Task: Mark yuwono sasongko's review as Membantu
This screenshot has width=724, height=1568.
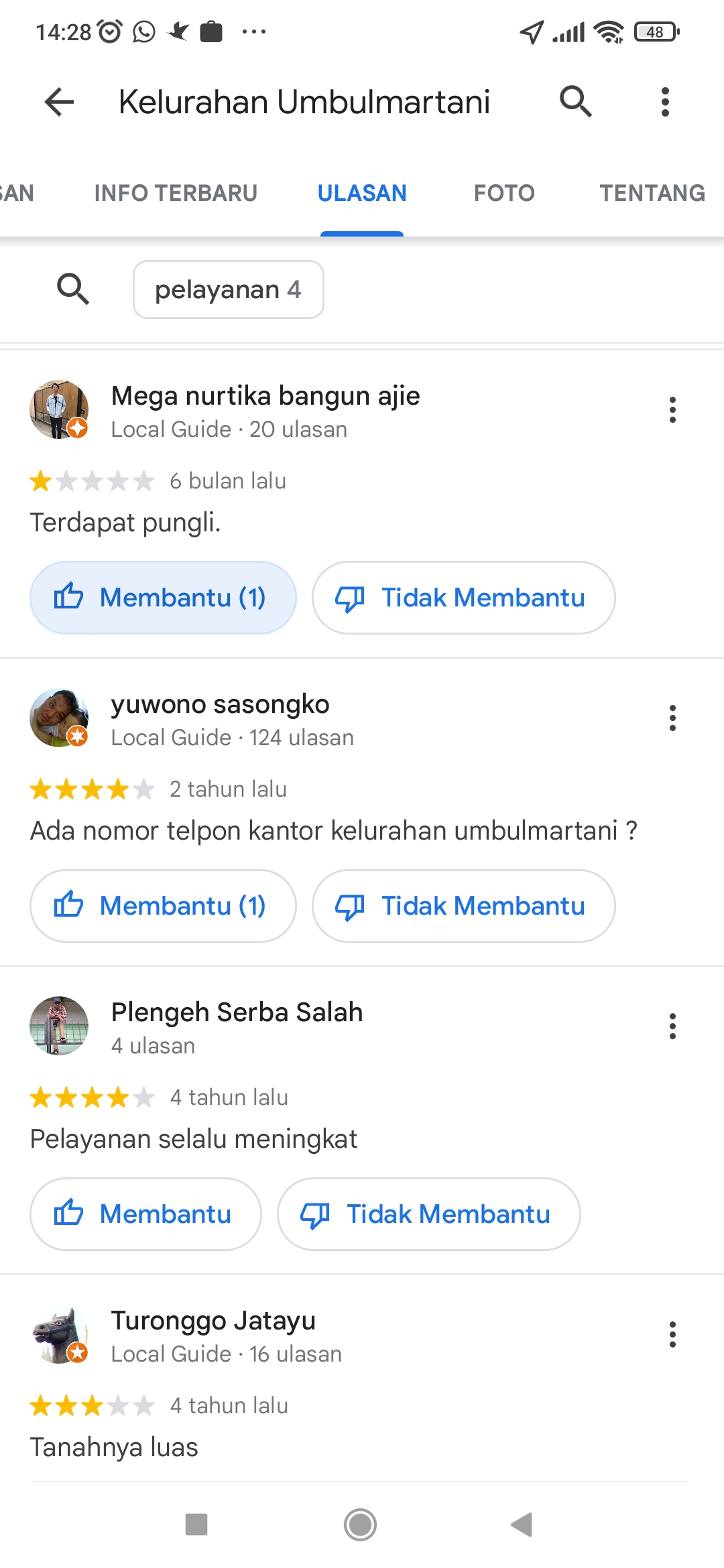Action: click(x=163, y=906)
